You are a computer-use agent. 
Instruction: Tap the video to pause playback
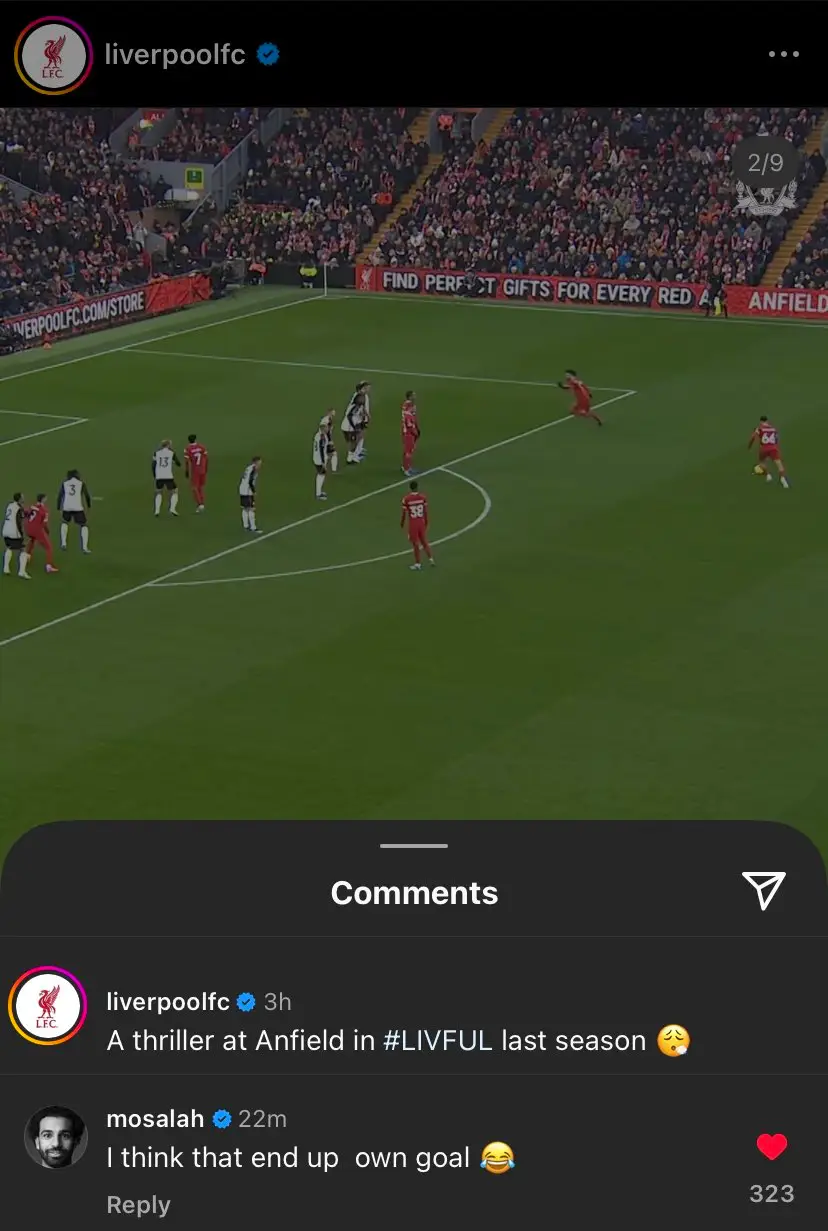tap(414, 450)
